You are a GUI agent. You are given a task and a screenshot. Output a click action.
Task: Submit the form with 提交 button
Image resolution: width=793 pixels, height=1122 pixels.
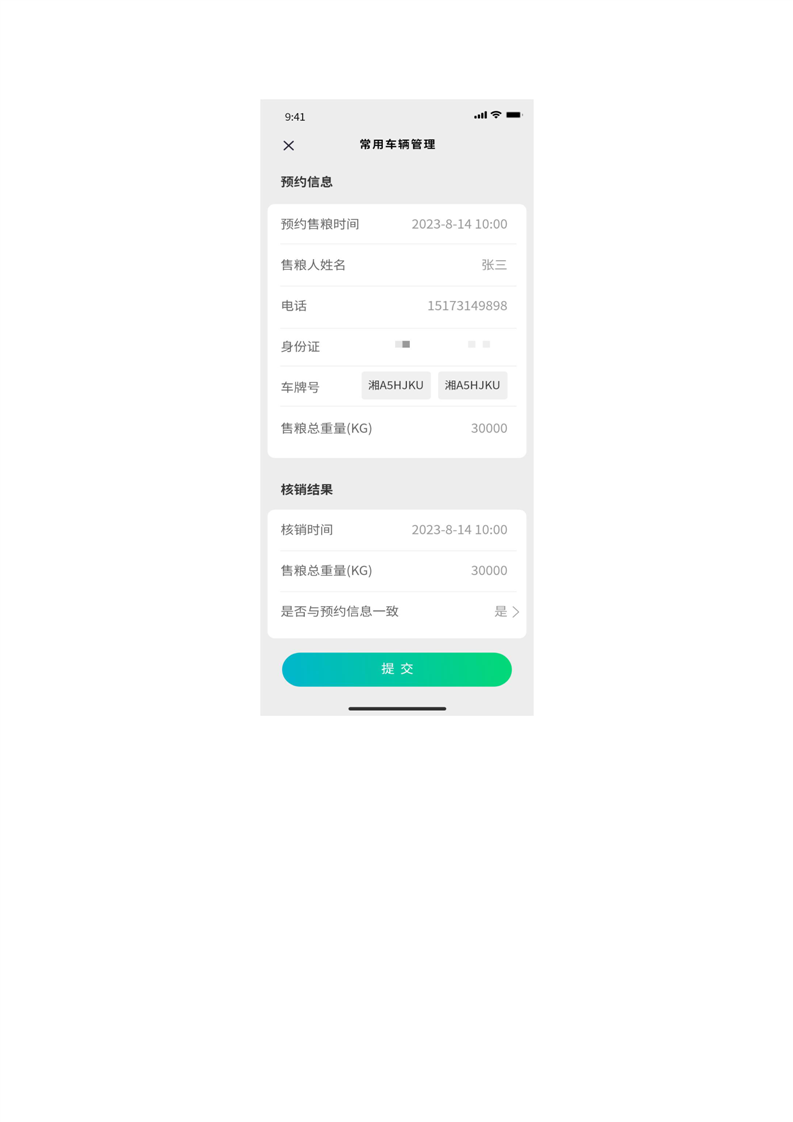click(396, 669)
